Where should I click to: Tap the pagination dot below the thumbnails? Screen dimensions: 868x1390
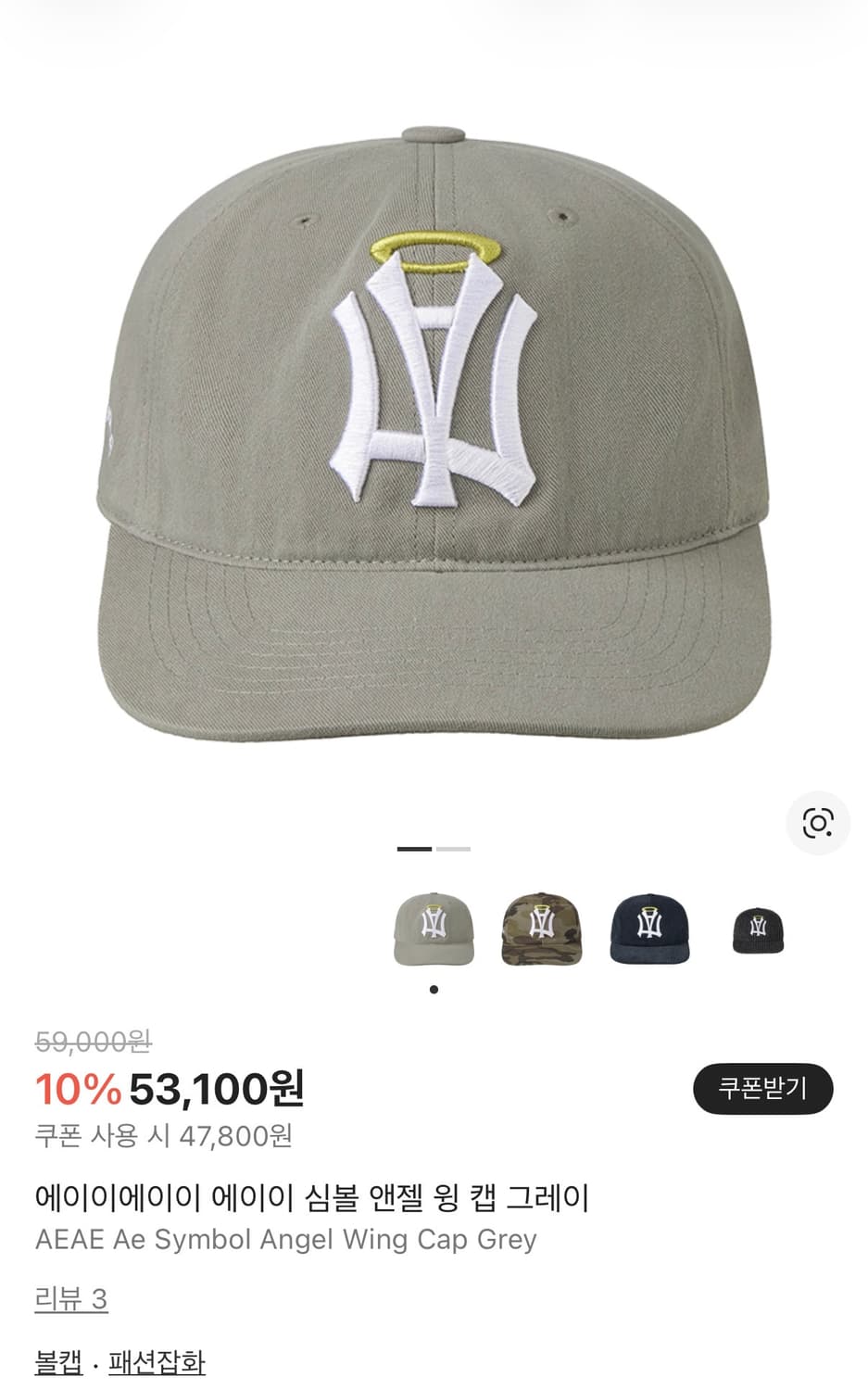click(434, 990)
